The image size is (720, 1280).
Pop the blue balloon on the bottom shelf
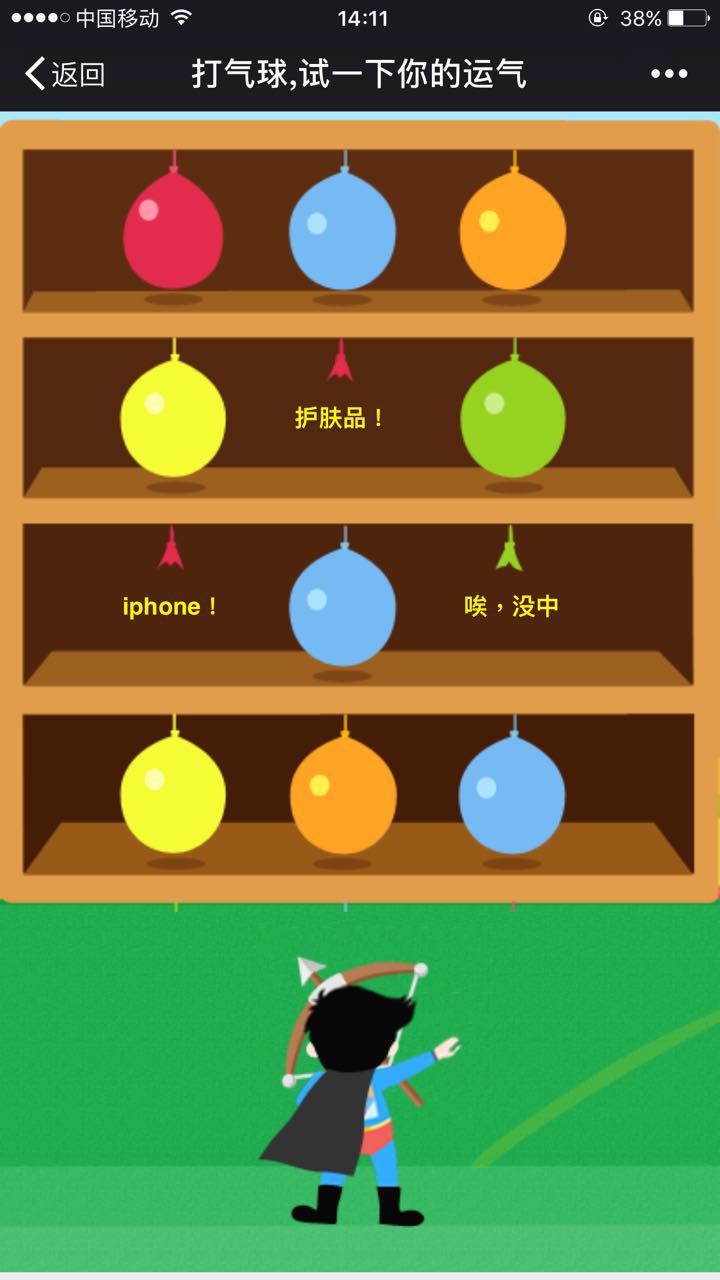pyautogui.click(x=512, y=795)
